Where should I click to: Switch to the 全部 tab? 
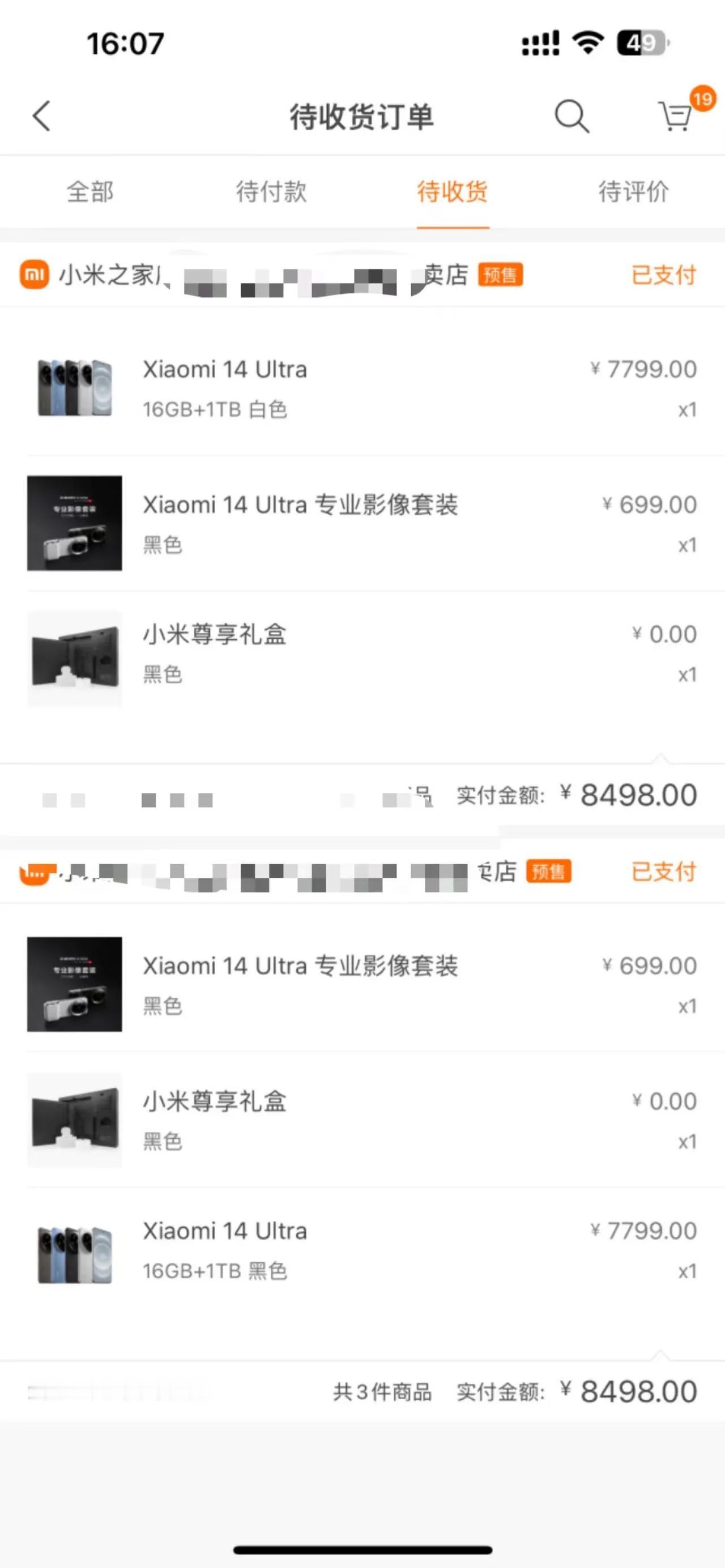coord(90,192)
